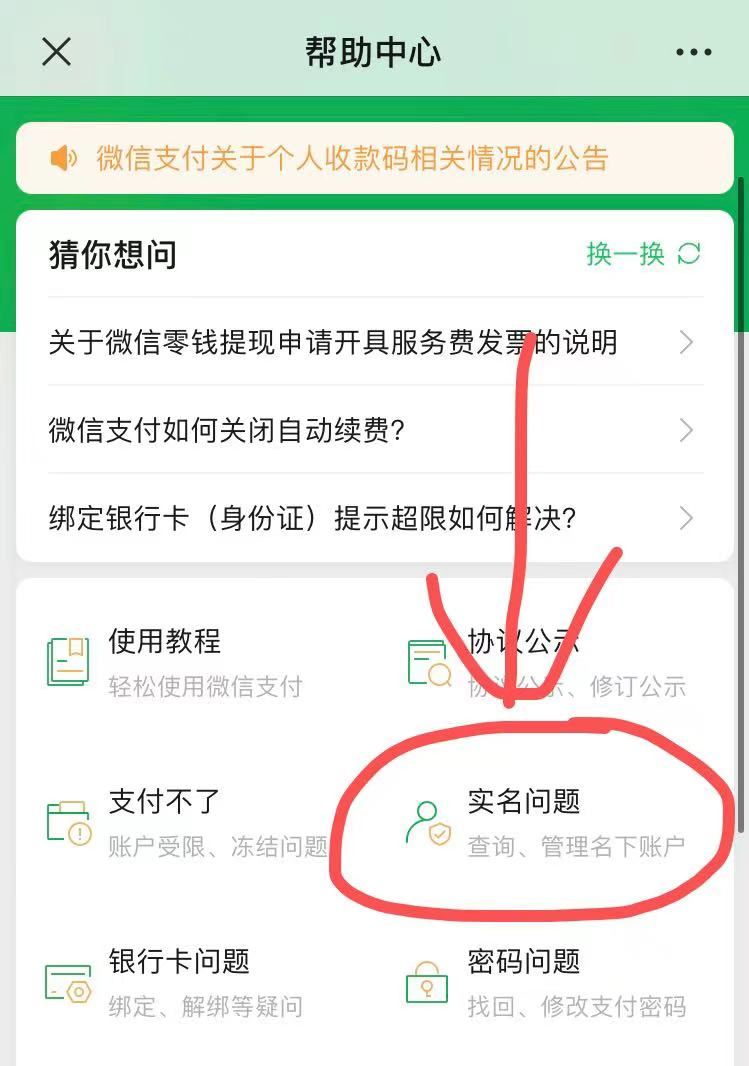The width and height of the screenshot is (749, 1066).
Task: Open 绑定银行卡提示超限如何解决 question
Action: pos(372,518)
